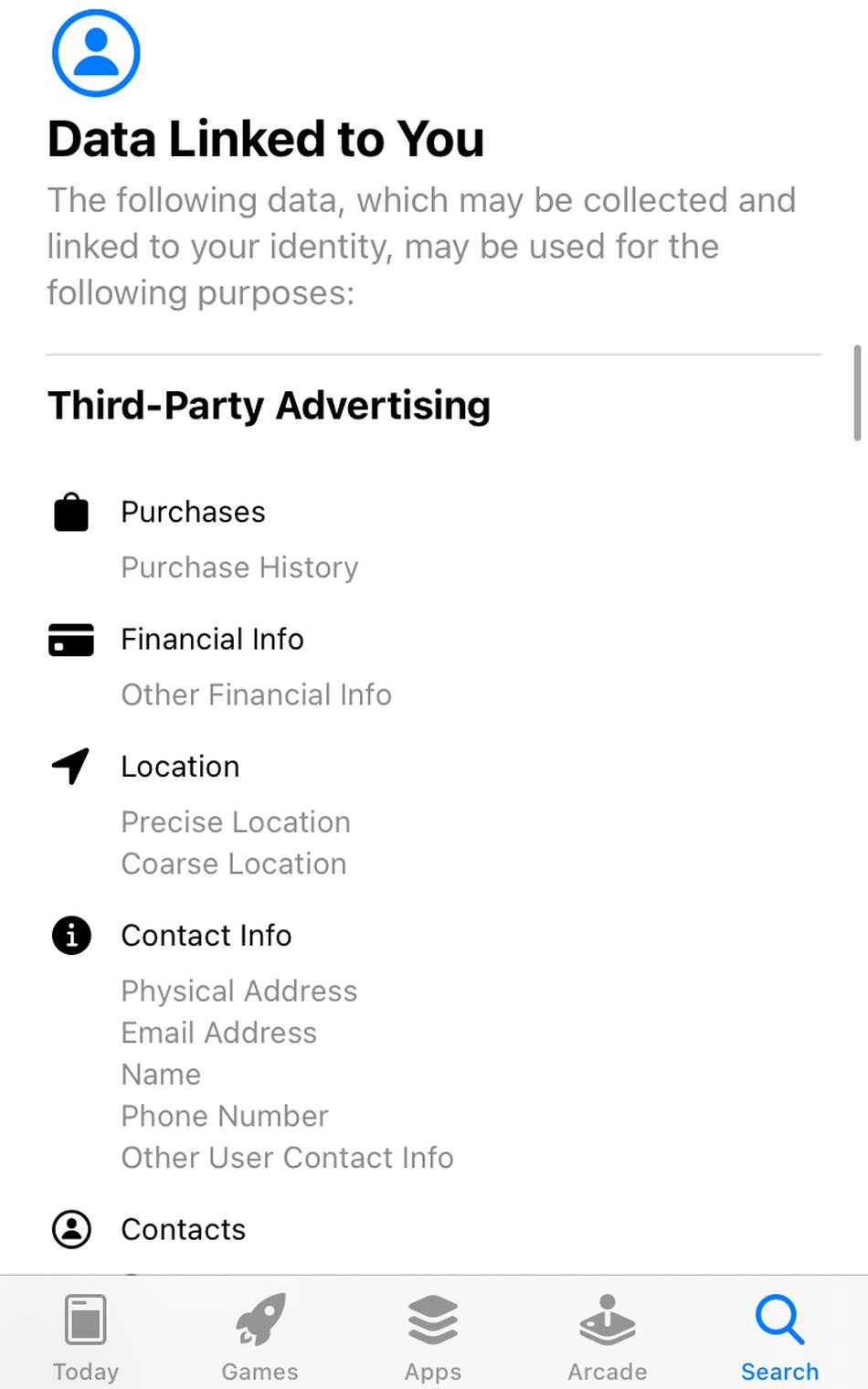Open the Games tab

(x=260, y=1335)
